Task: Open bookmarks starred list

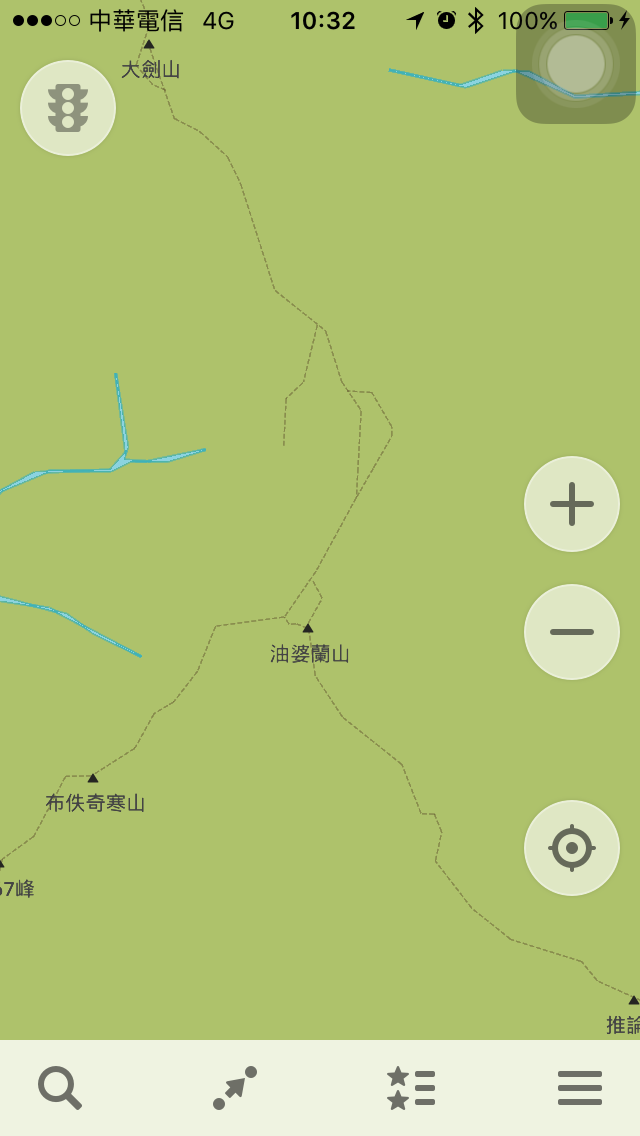Action: 410,1088
